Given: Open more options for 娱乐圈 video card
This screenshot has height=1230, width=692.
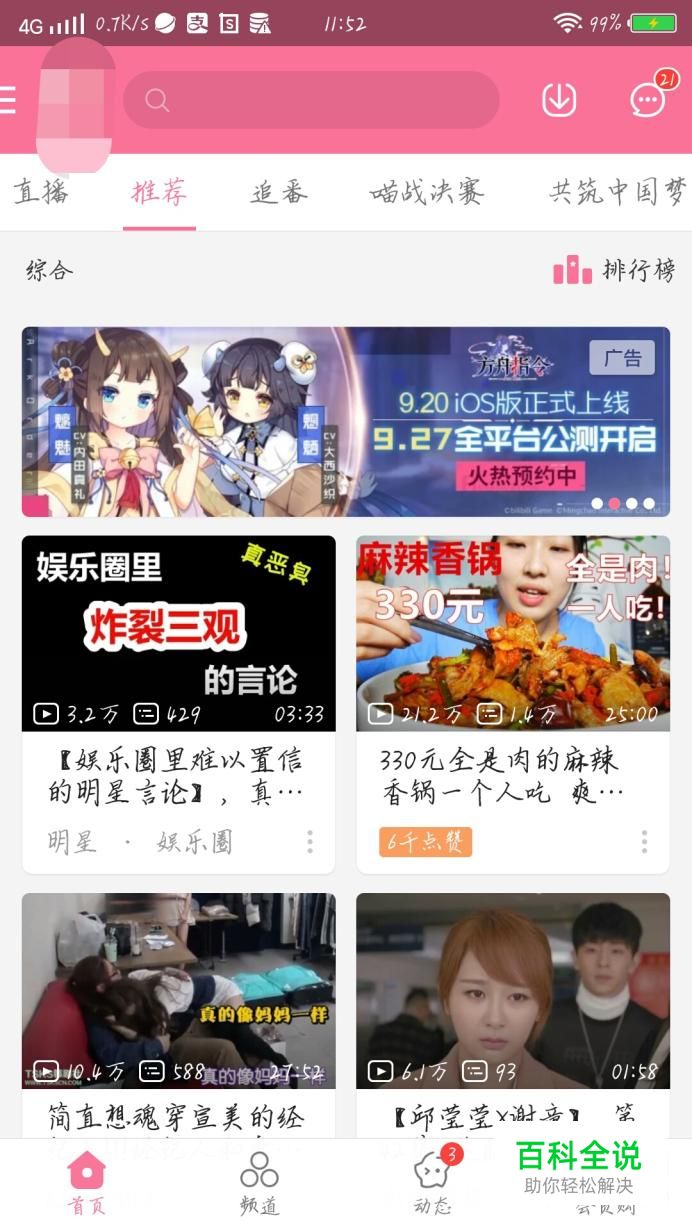Looking at the screenshot, I should click(310, 842).
